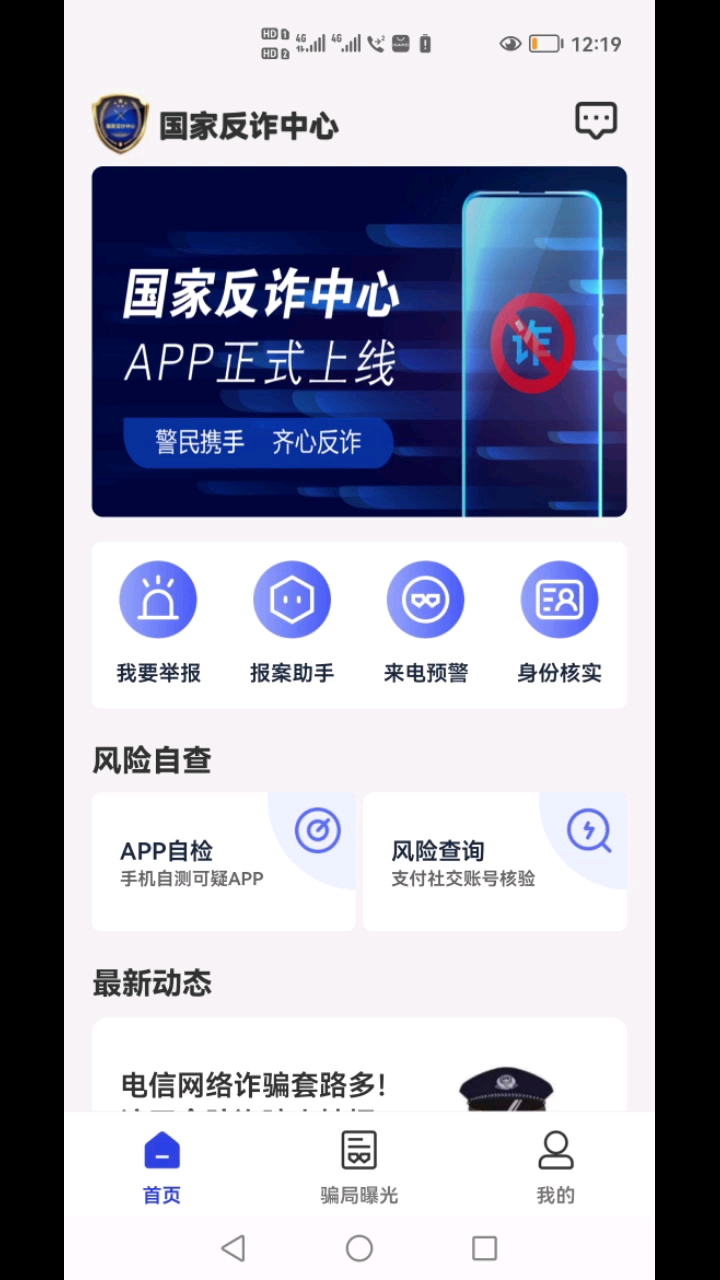Tap the system back button
The width and height of the screenshot is (720, 1280).
233,1248
